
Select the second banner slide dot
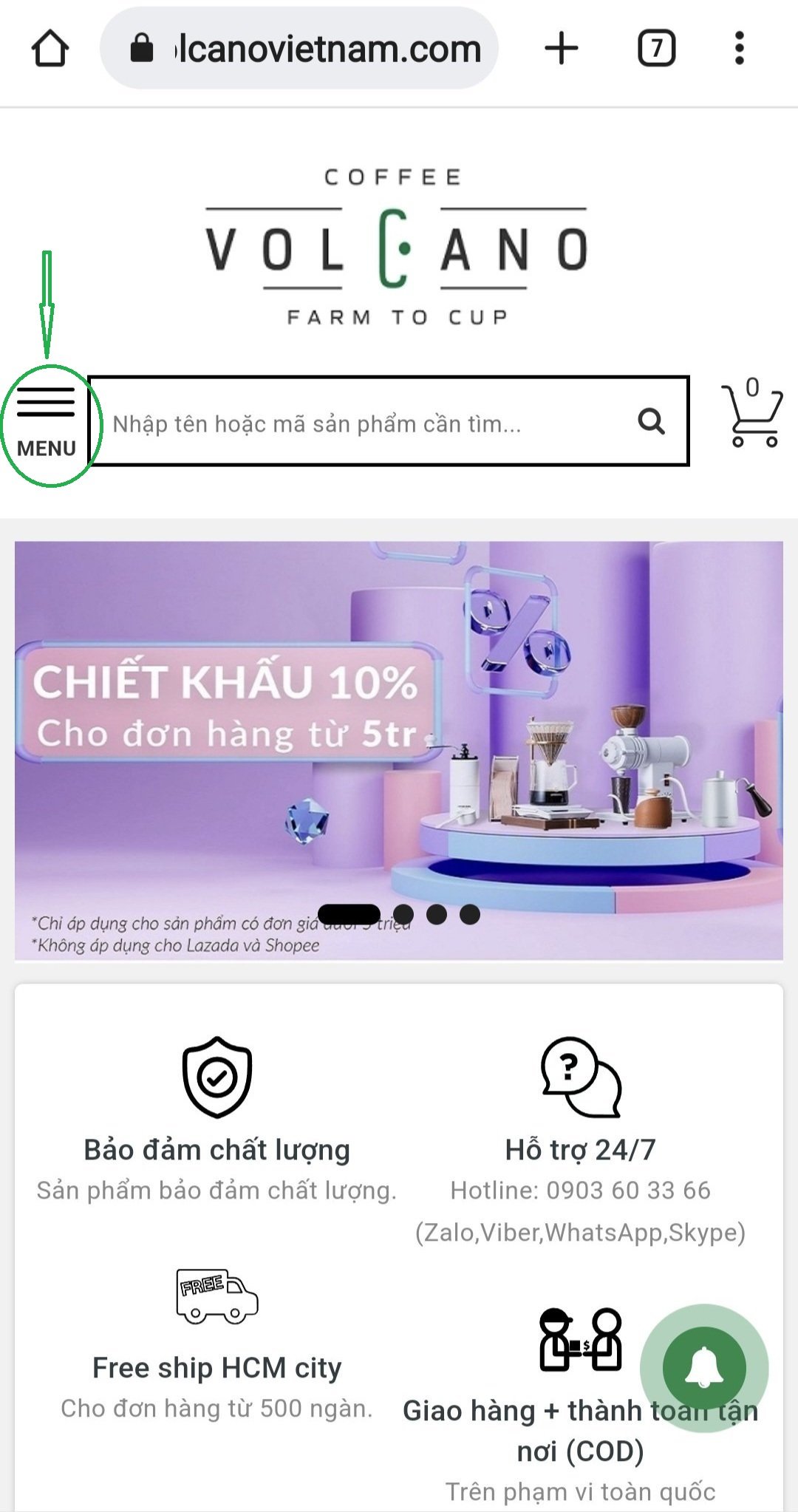point(403,915)
